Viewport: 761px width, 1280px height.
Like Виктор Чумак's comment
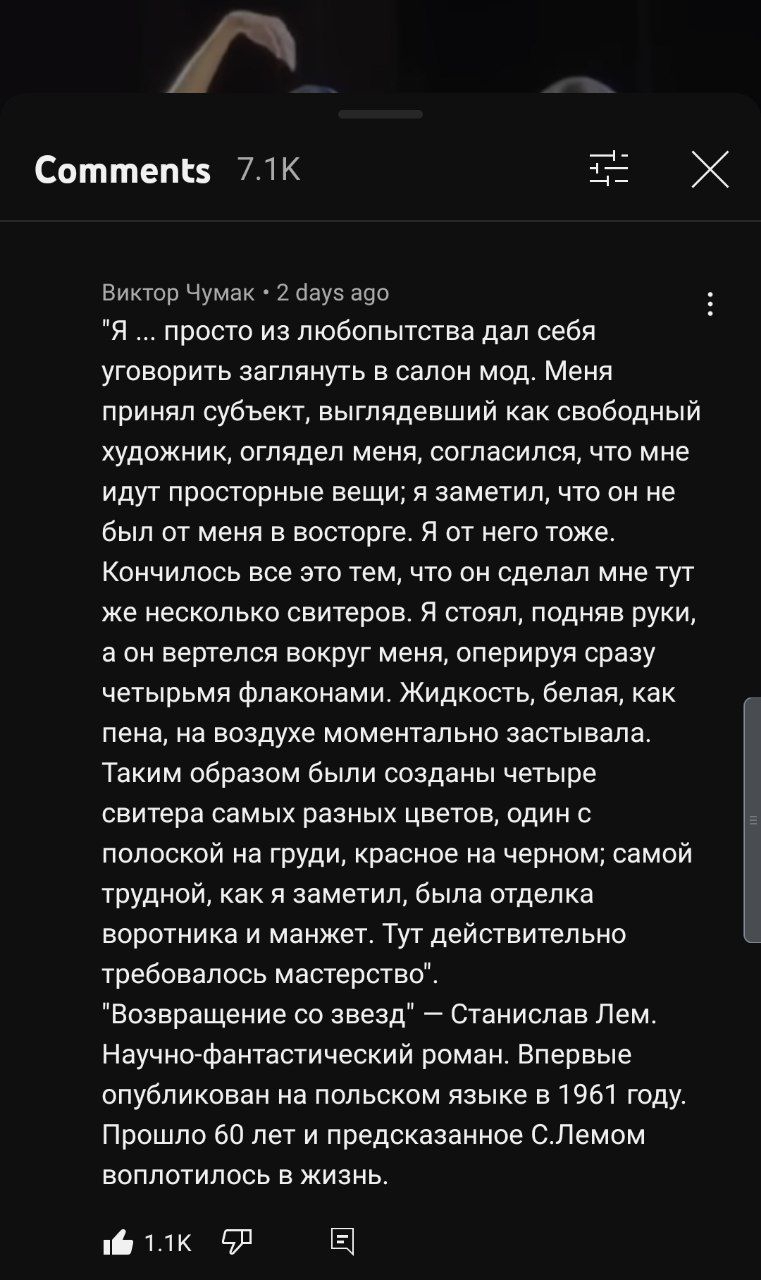[x=119, y=1242]
